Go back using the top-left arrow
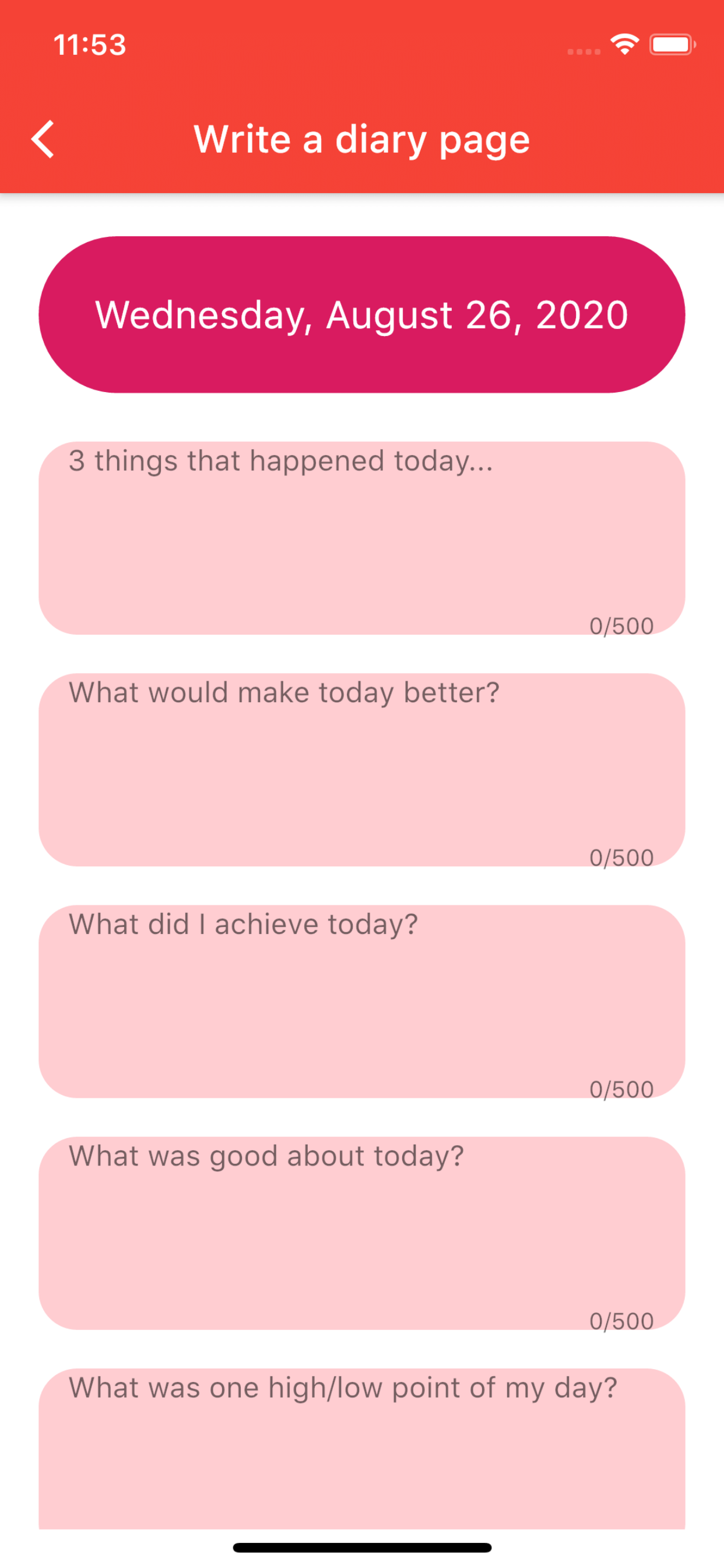 click(43, 139)
